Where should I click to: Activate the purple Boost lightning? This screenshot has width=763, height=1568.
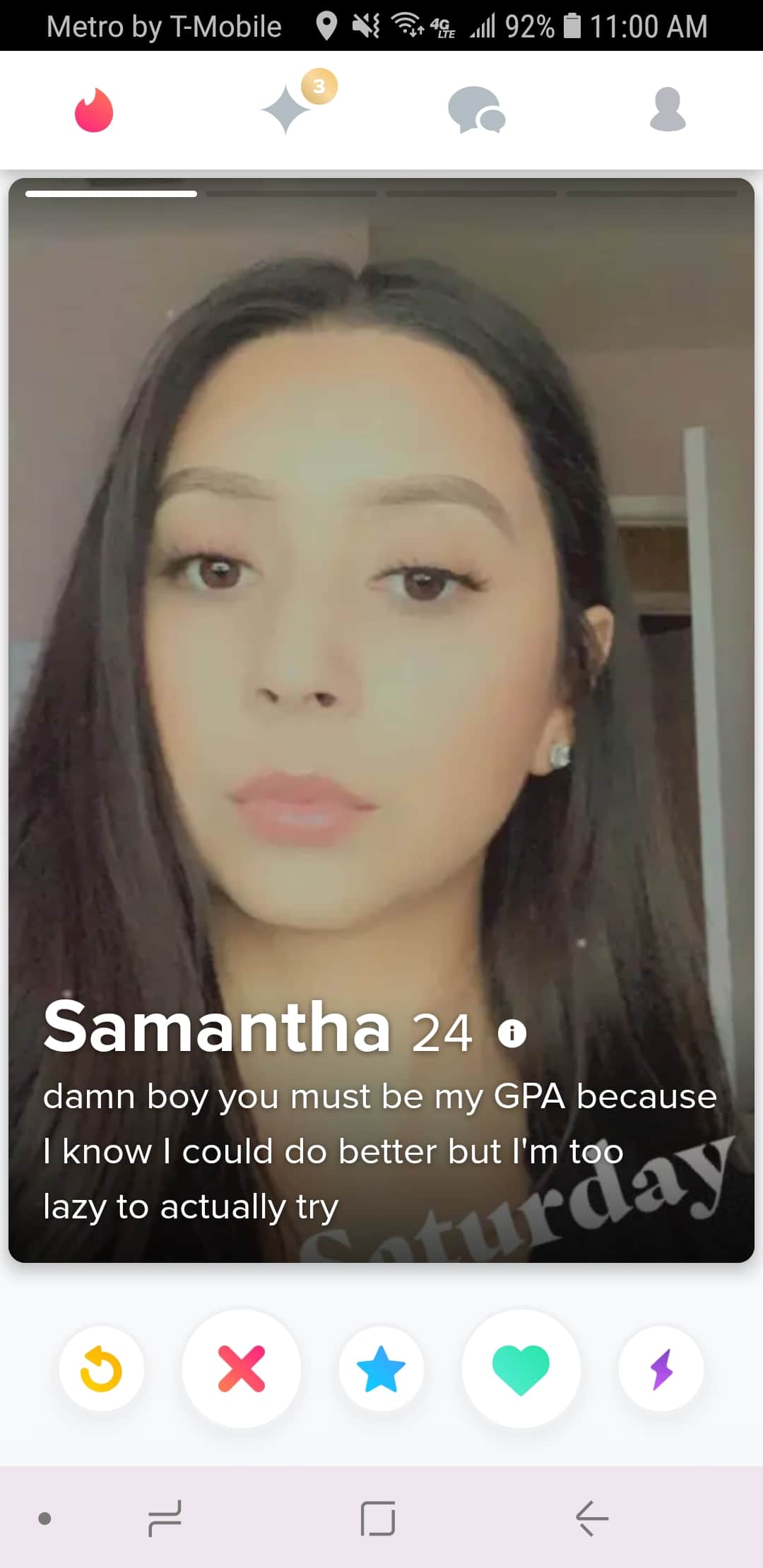661,1369
